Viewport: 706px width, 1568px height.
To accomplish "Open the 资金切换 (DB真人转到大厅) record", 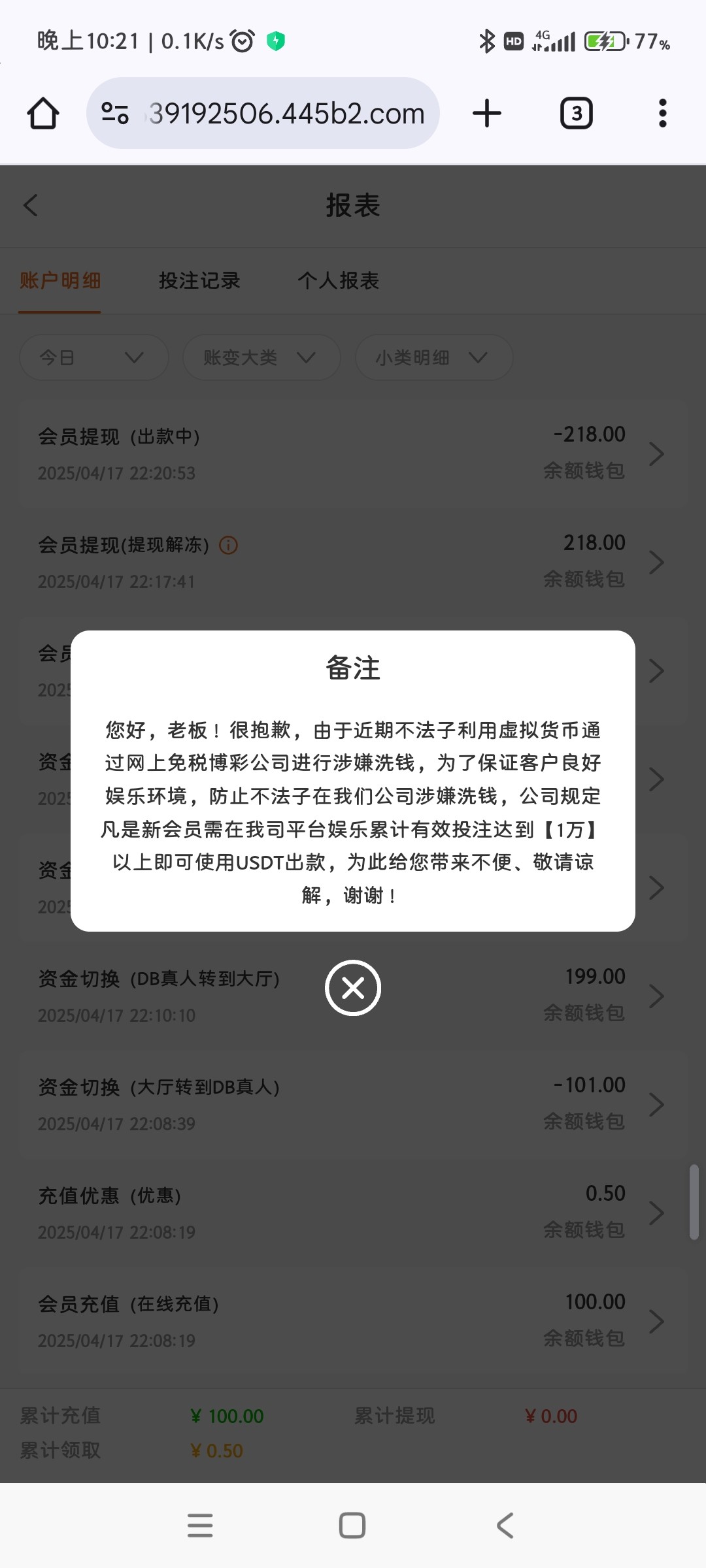I will tap(353, 996).
